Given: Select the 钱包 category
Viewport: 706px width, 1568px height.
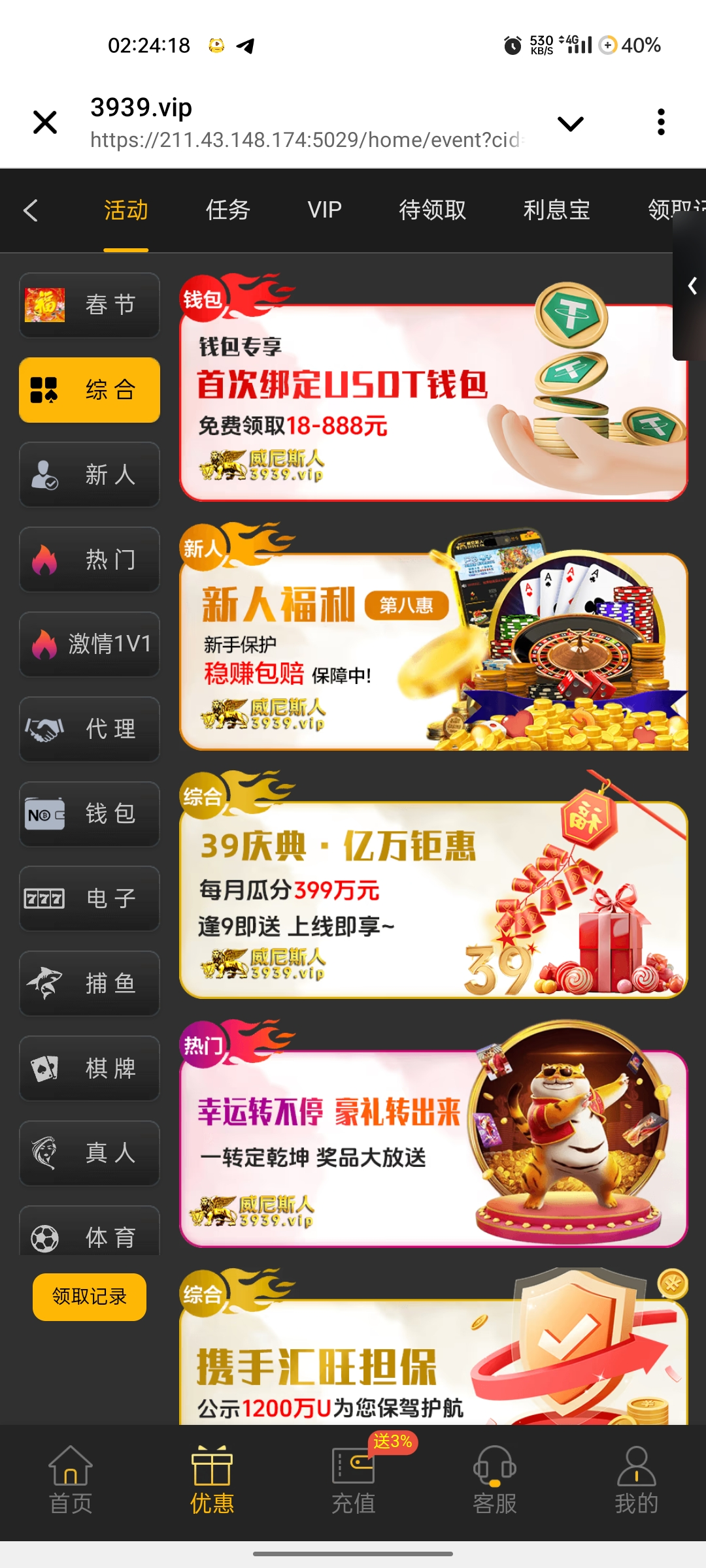Looking at the screenshot, I should coord(90,815).
